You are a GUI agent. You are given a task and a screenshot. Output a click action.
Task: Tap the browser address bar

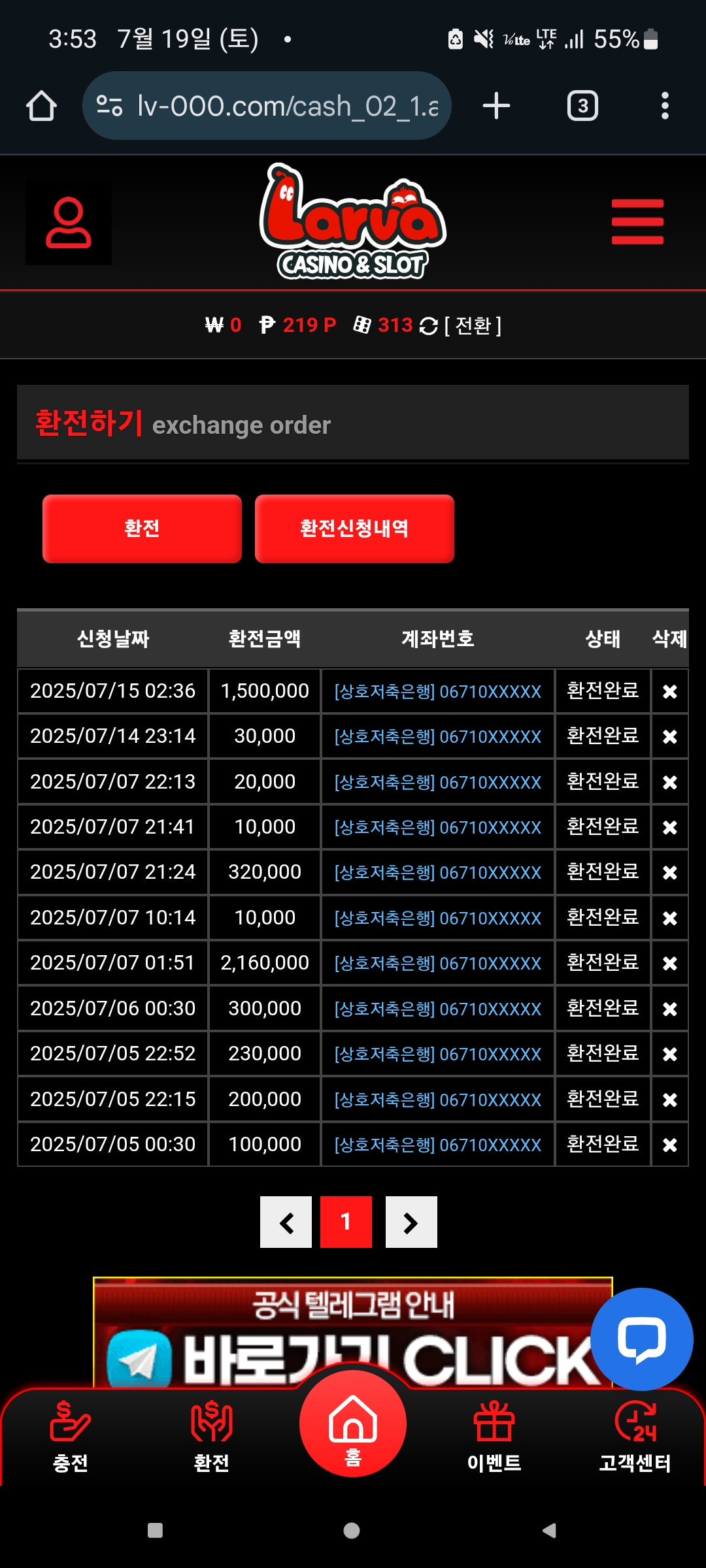click(x=267, y=106)
